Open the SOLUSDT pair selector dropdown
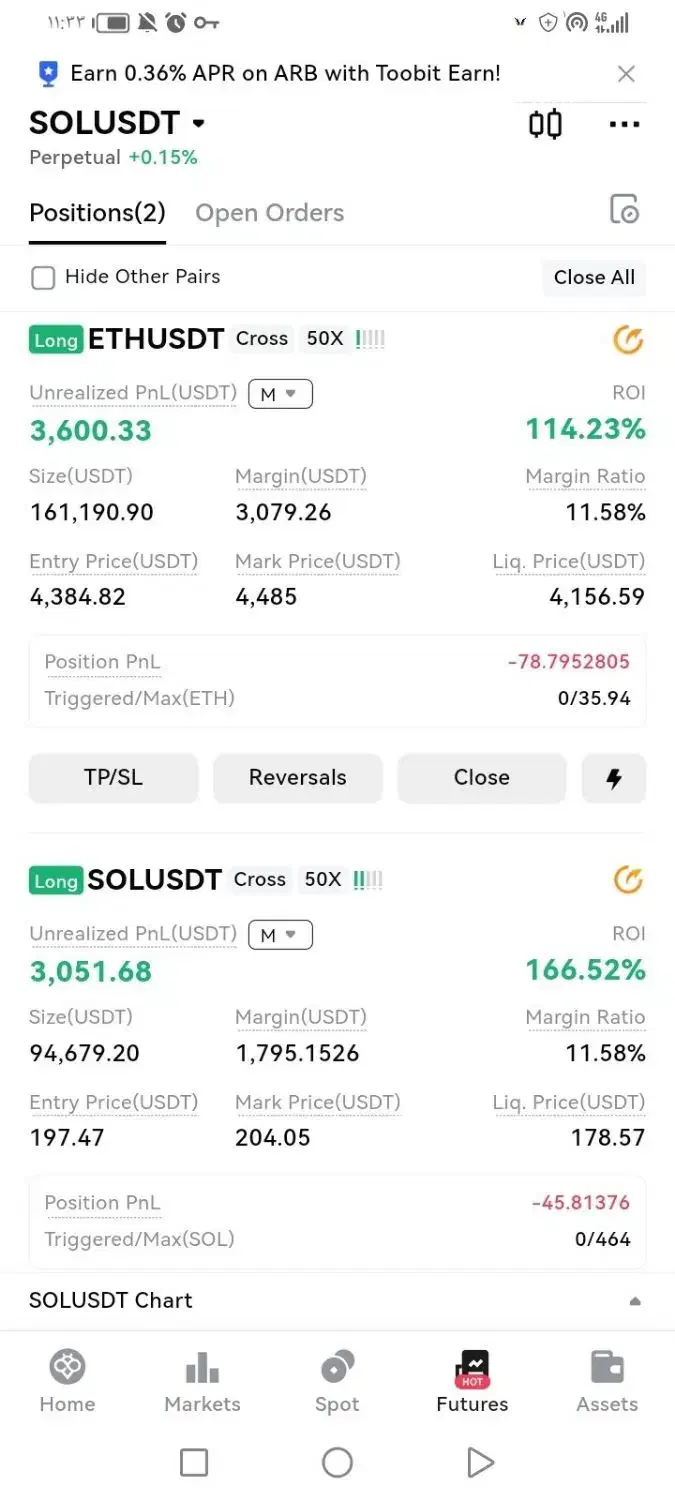This screenshot has width=675, height=1500. [x=199, y=123]
